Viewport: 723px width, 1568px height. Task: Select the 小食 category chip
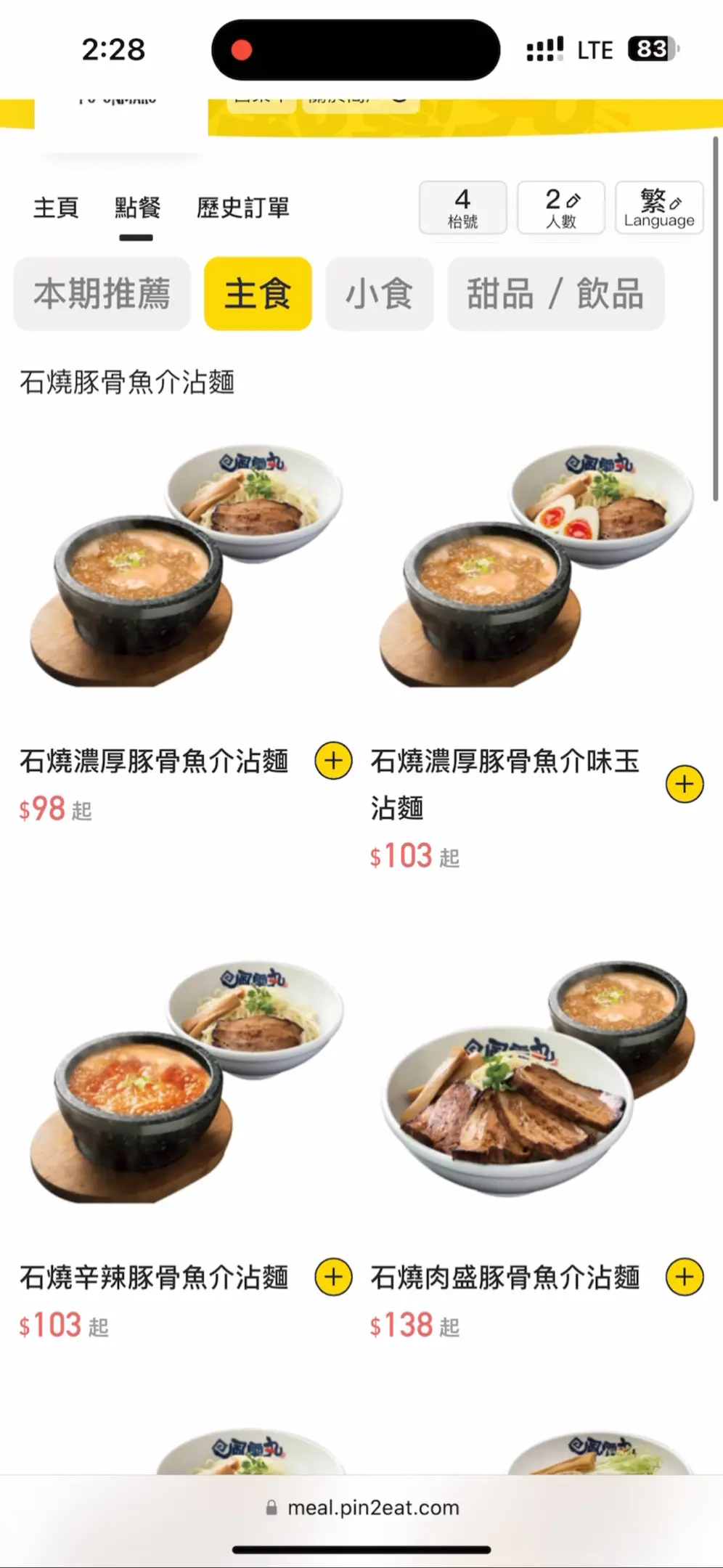tap(379, 294)
